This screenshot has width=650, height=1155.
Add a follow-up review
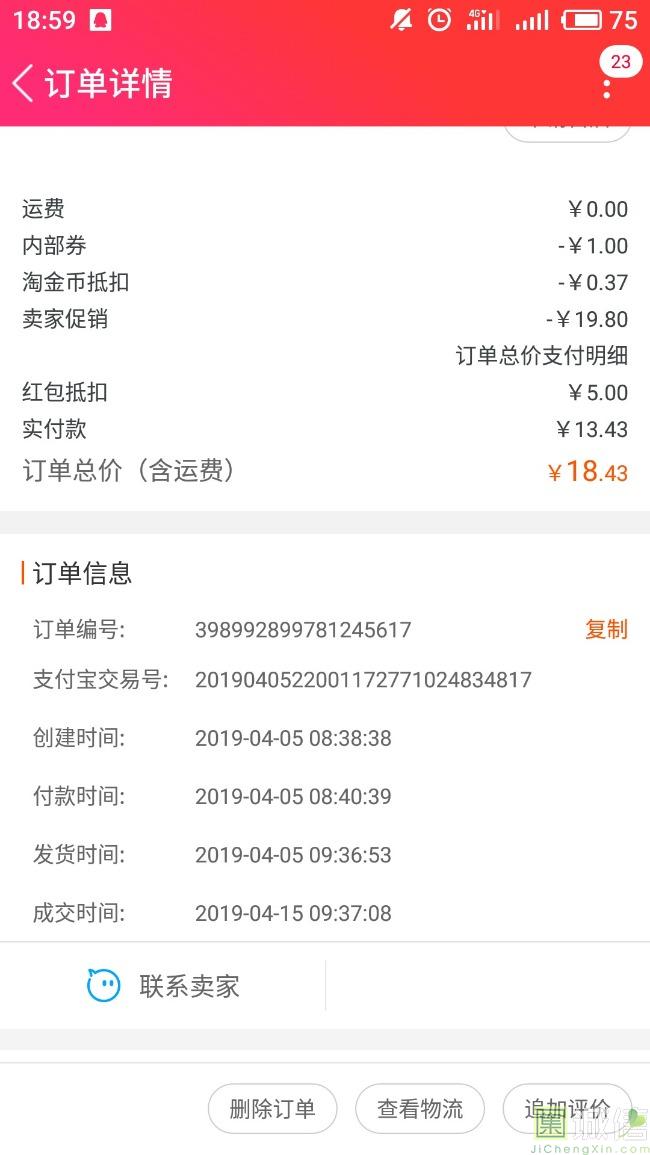(x=567, y=1109)
